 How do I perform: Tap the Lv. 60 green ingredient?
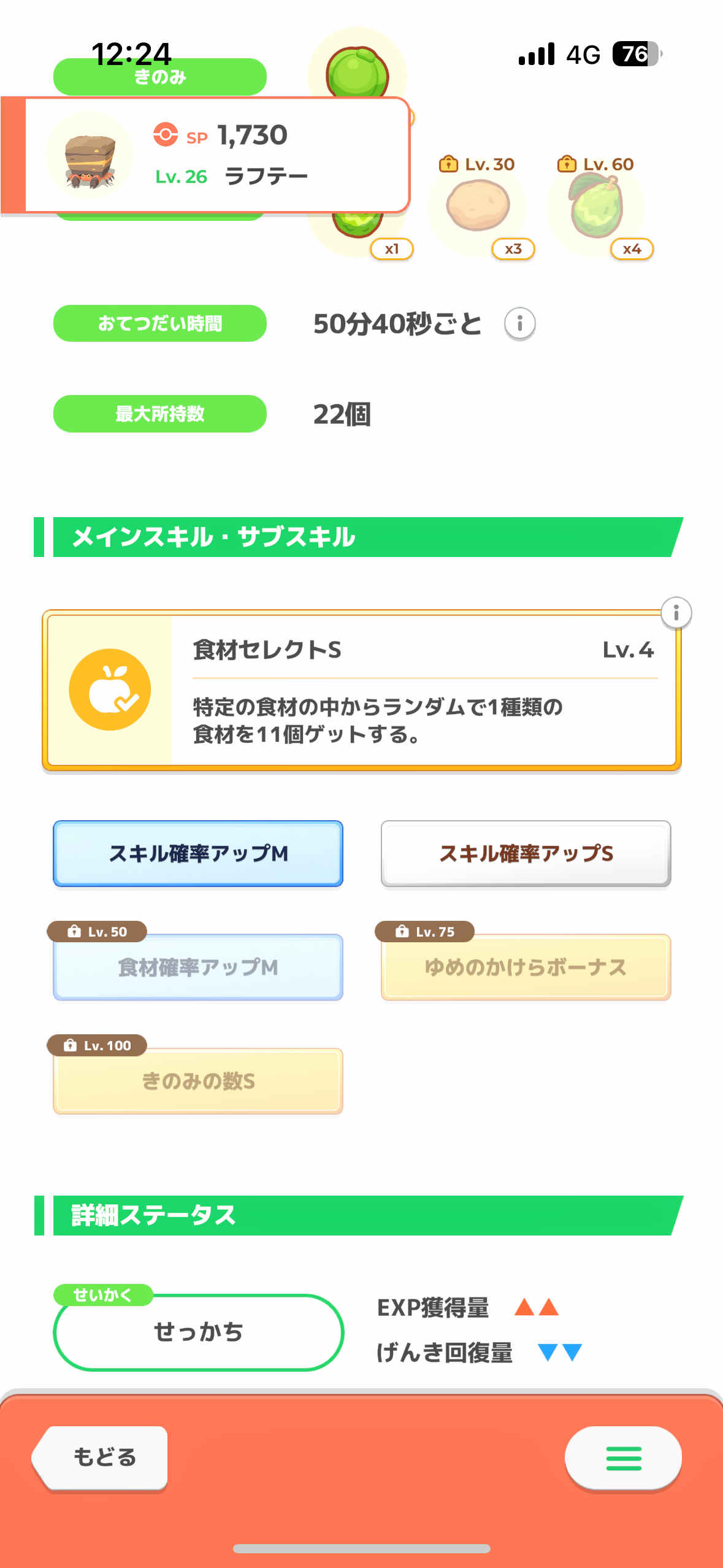pos(596,207)
